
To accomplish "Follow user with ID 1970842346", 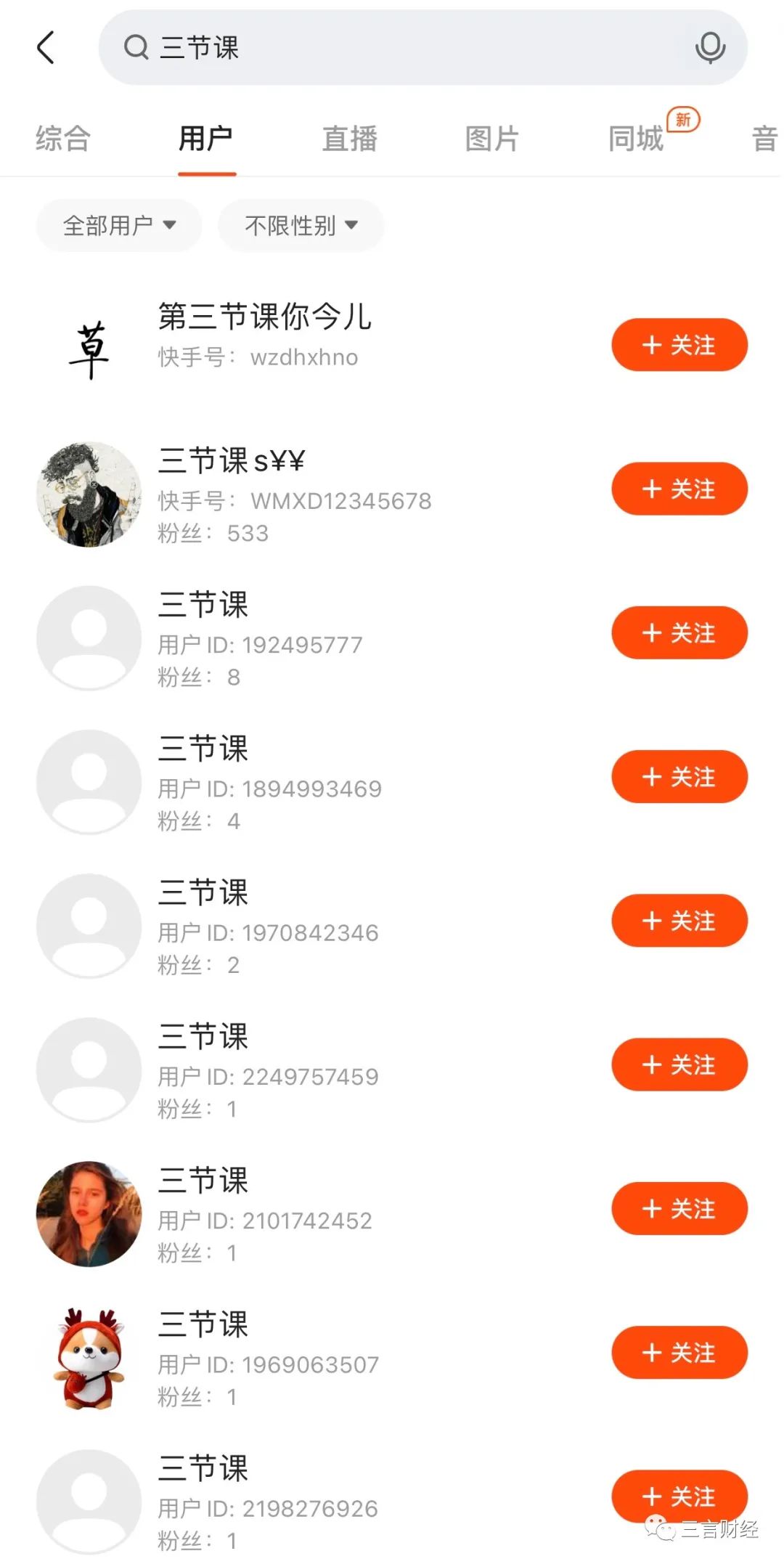I will [679, 920].
